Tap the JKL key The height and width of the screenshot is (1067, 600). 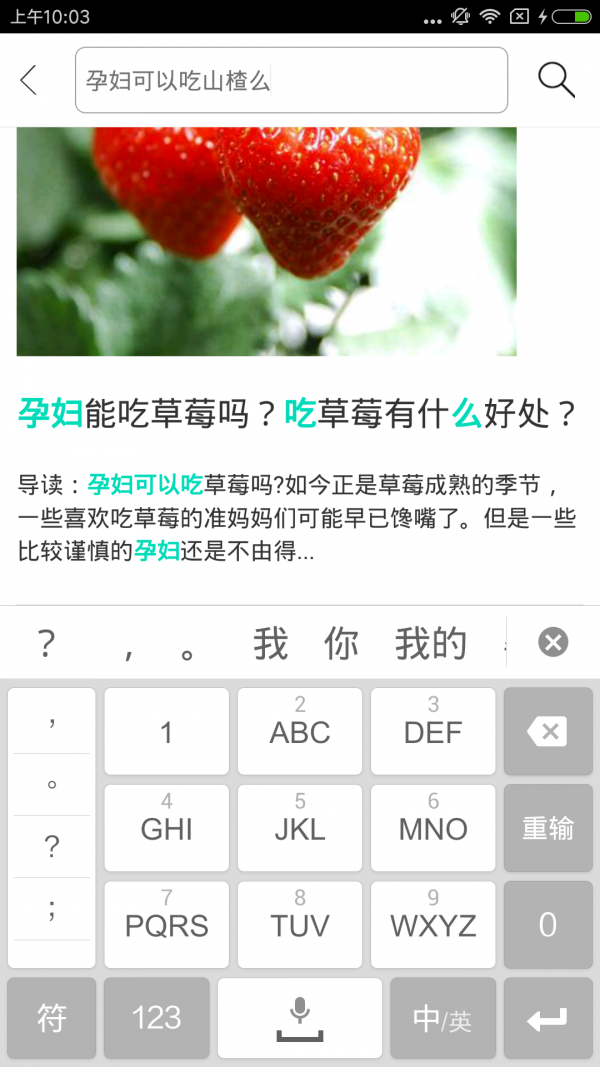299,828
